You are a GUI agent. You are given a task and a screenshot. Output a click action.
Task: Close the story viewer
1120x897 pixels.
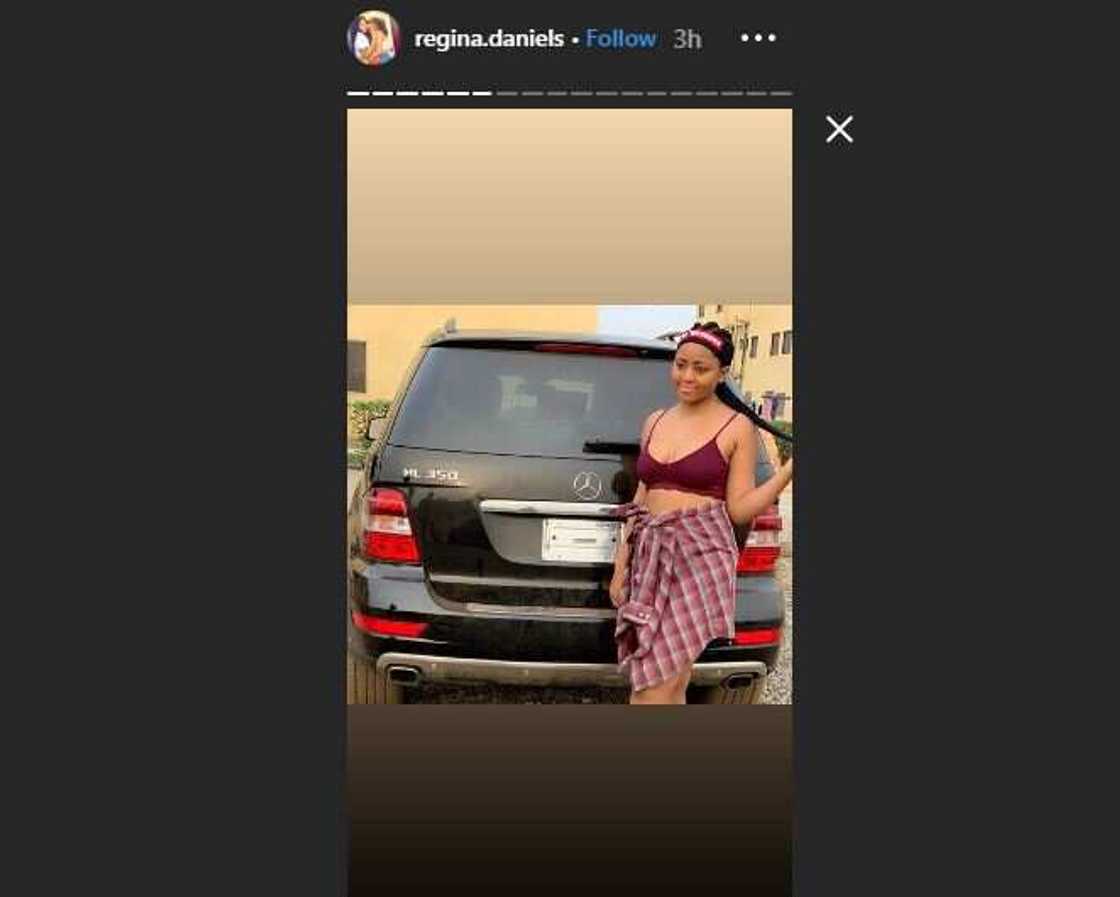click(x=839, y=129)
